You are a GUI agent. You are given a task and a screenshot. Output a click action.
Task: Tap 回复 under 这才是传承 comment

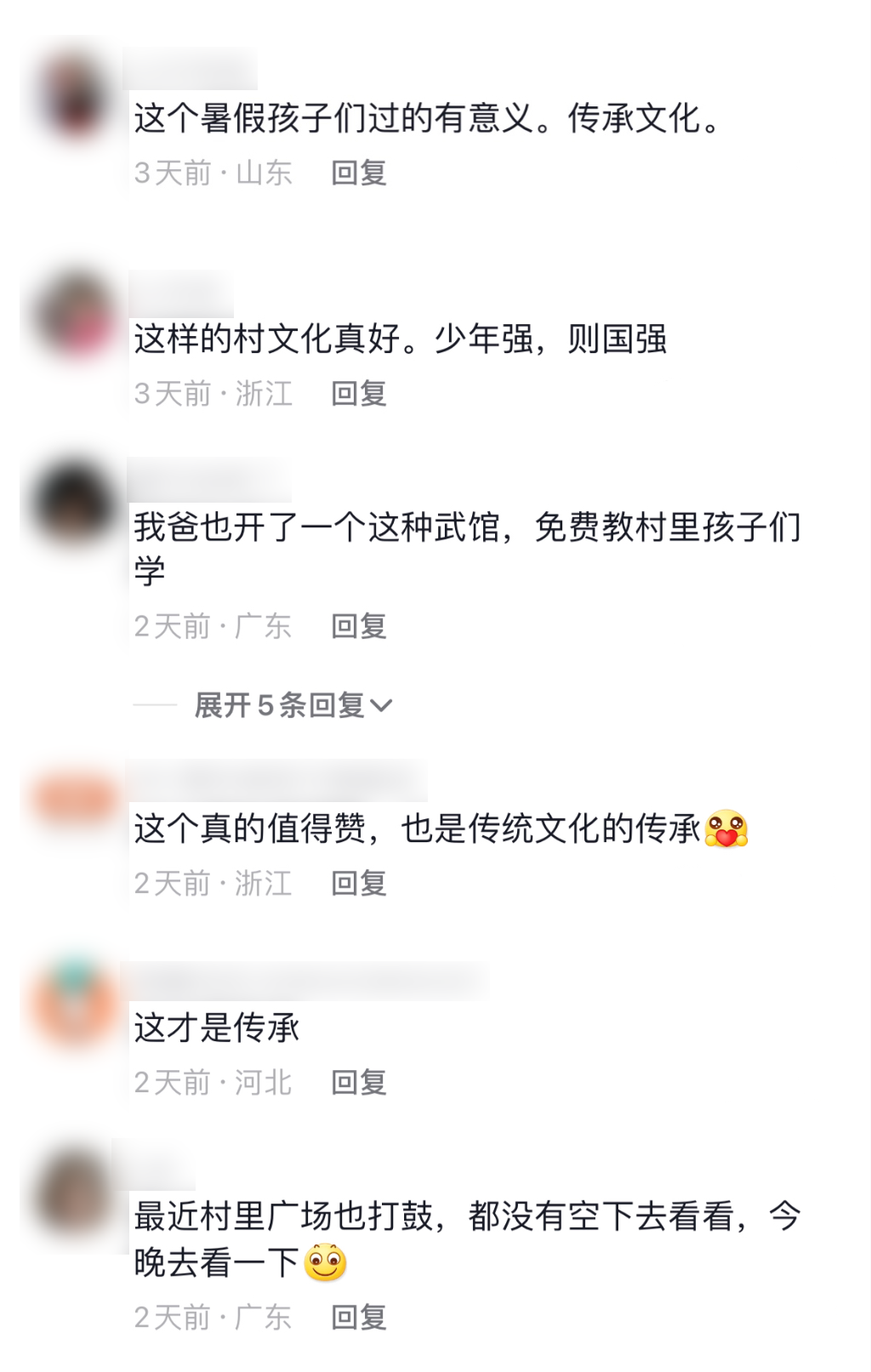[x=358, y=1083]
